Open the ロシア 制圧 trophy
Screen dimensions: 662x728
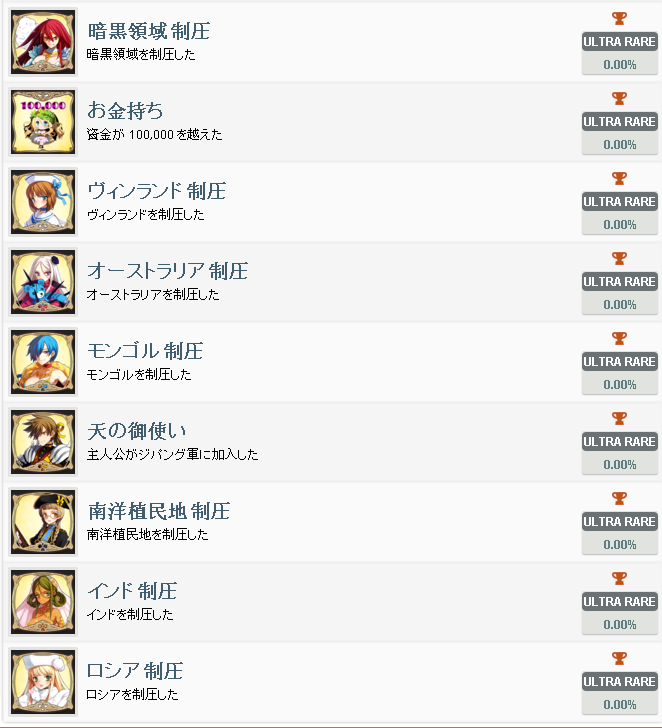click(135, 671)
